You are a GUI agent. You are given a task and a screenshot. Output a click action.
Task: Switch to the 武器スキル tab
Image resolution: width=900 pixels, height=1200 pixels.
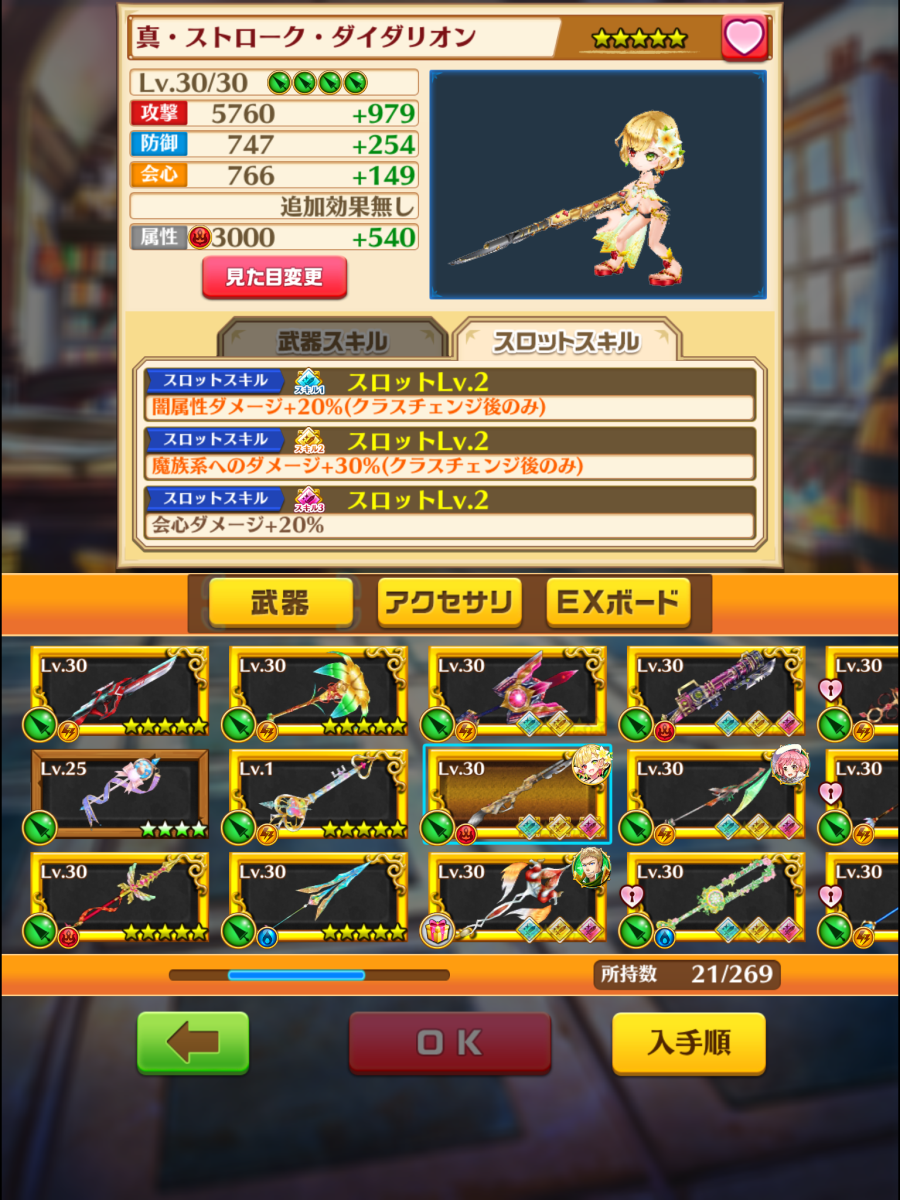pos(332,341)
